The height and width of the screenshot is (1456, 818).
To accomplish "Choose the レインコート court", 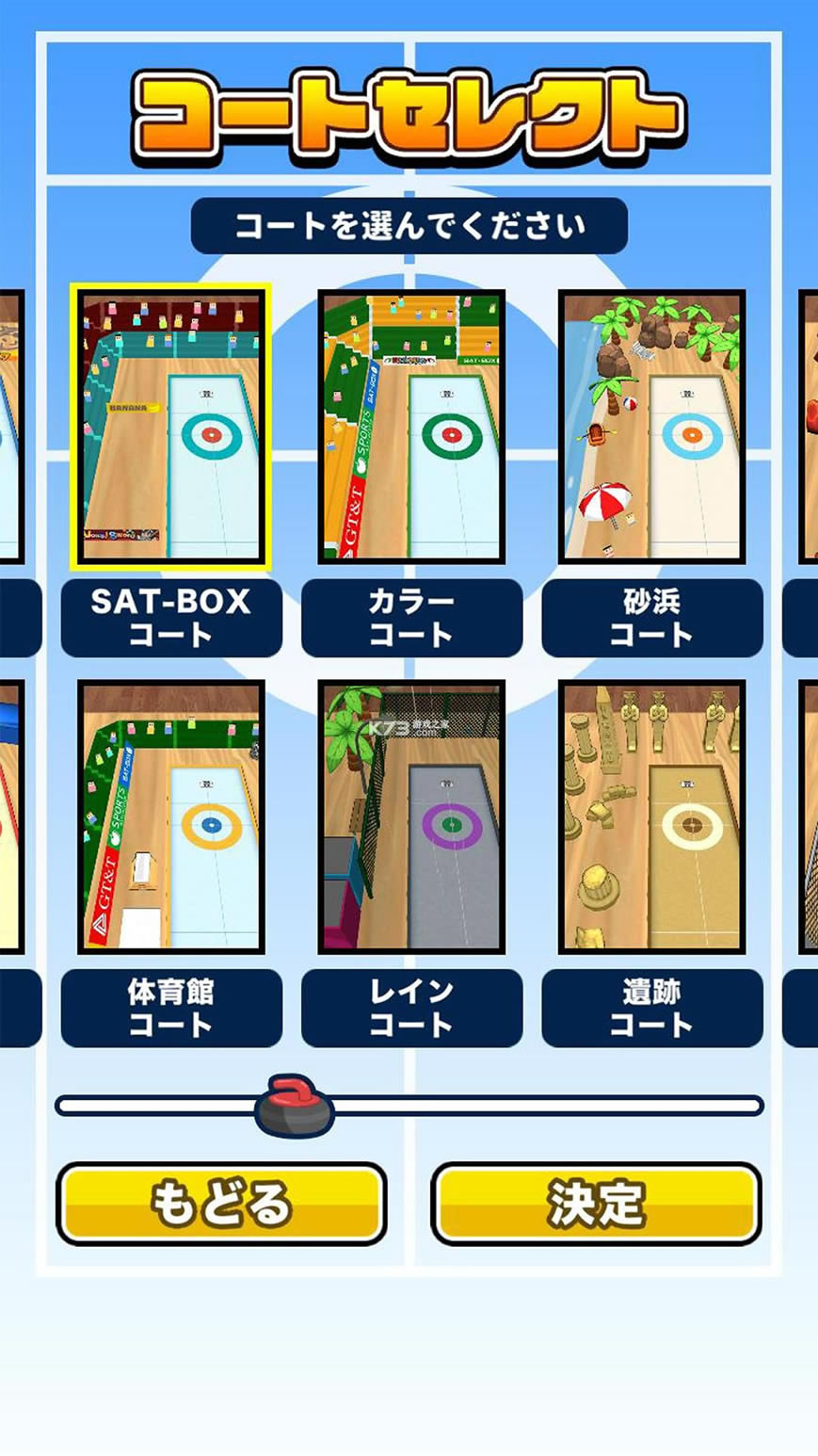I will click(x=411, y=817).
